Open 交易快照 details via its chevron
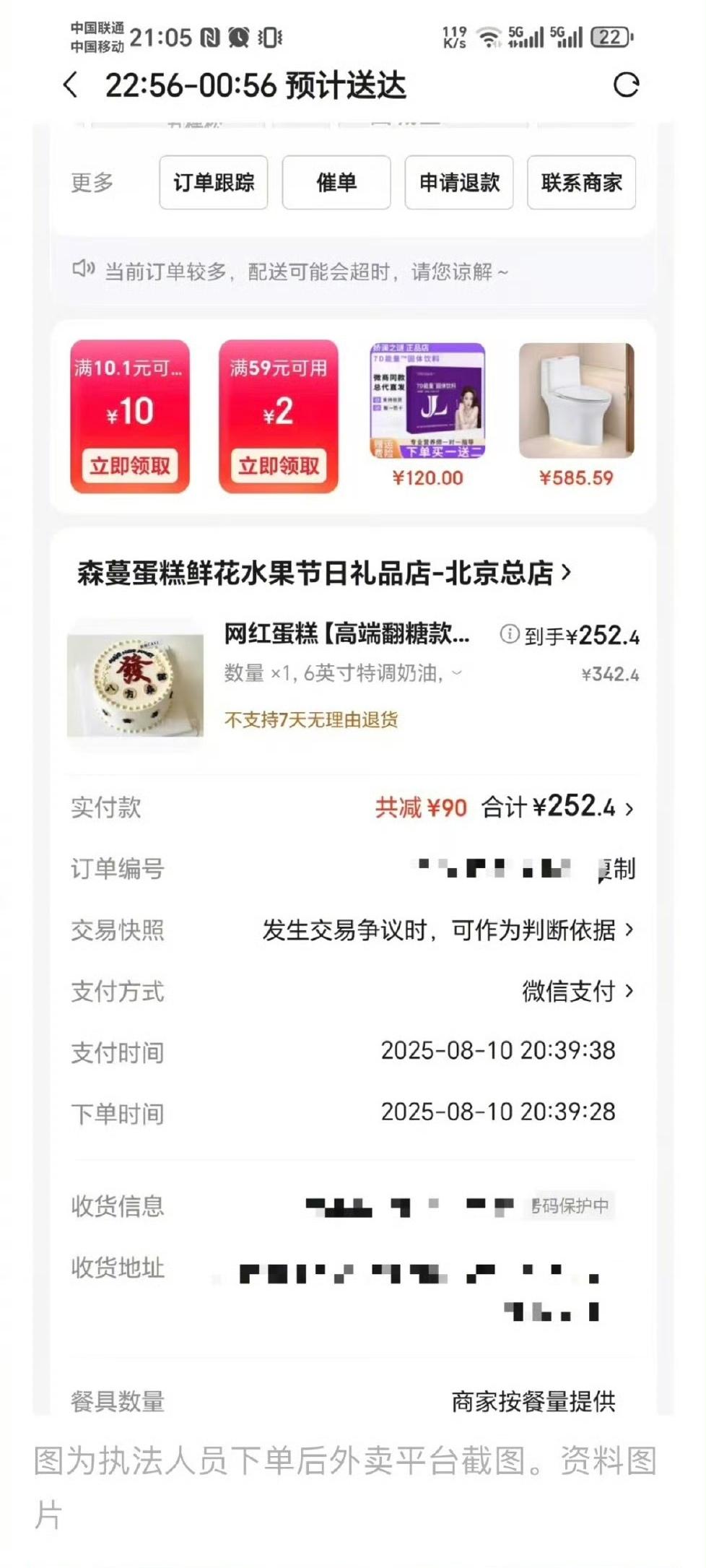Screen dimensions: 706x1568 632,931
